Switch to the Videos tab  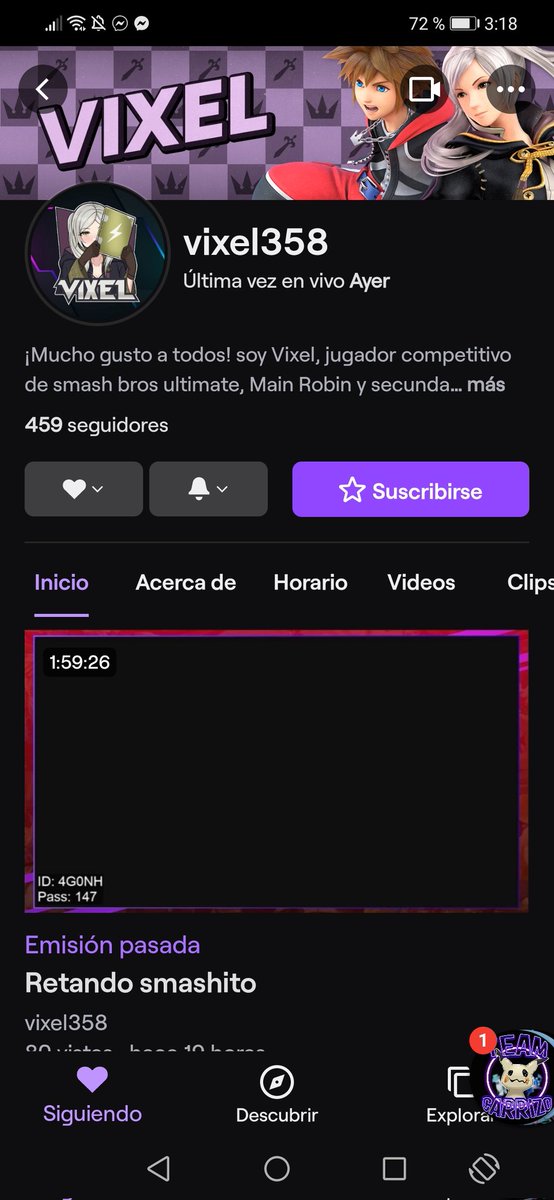point(421,582)
